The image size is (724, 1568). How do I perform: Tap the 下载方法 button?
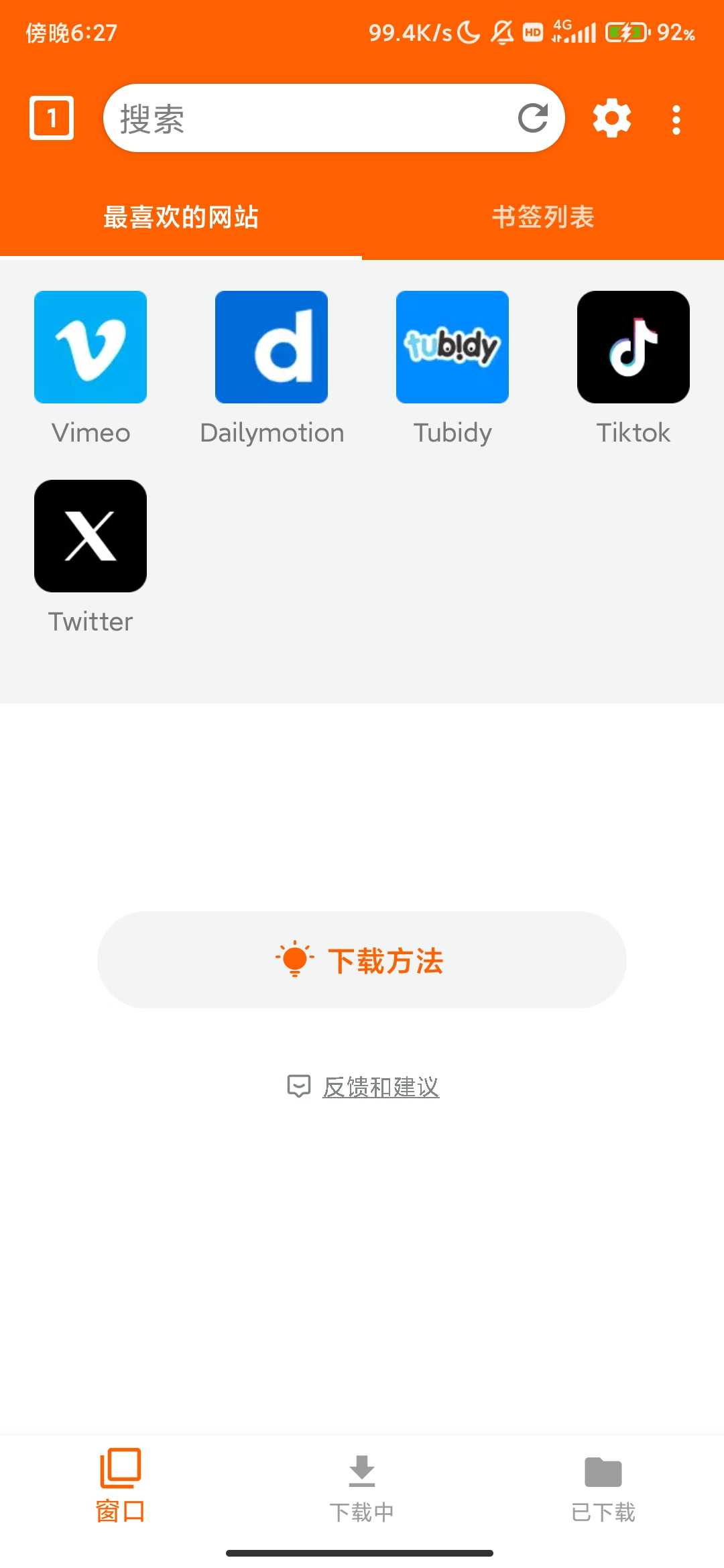(x=362, y=961)
